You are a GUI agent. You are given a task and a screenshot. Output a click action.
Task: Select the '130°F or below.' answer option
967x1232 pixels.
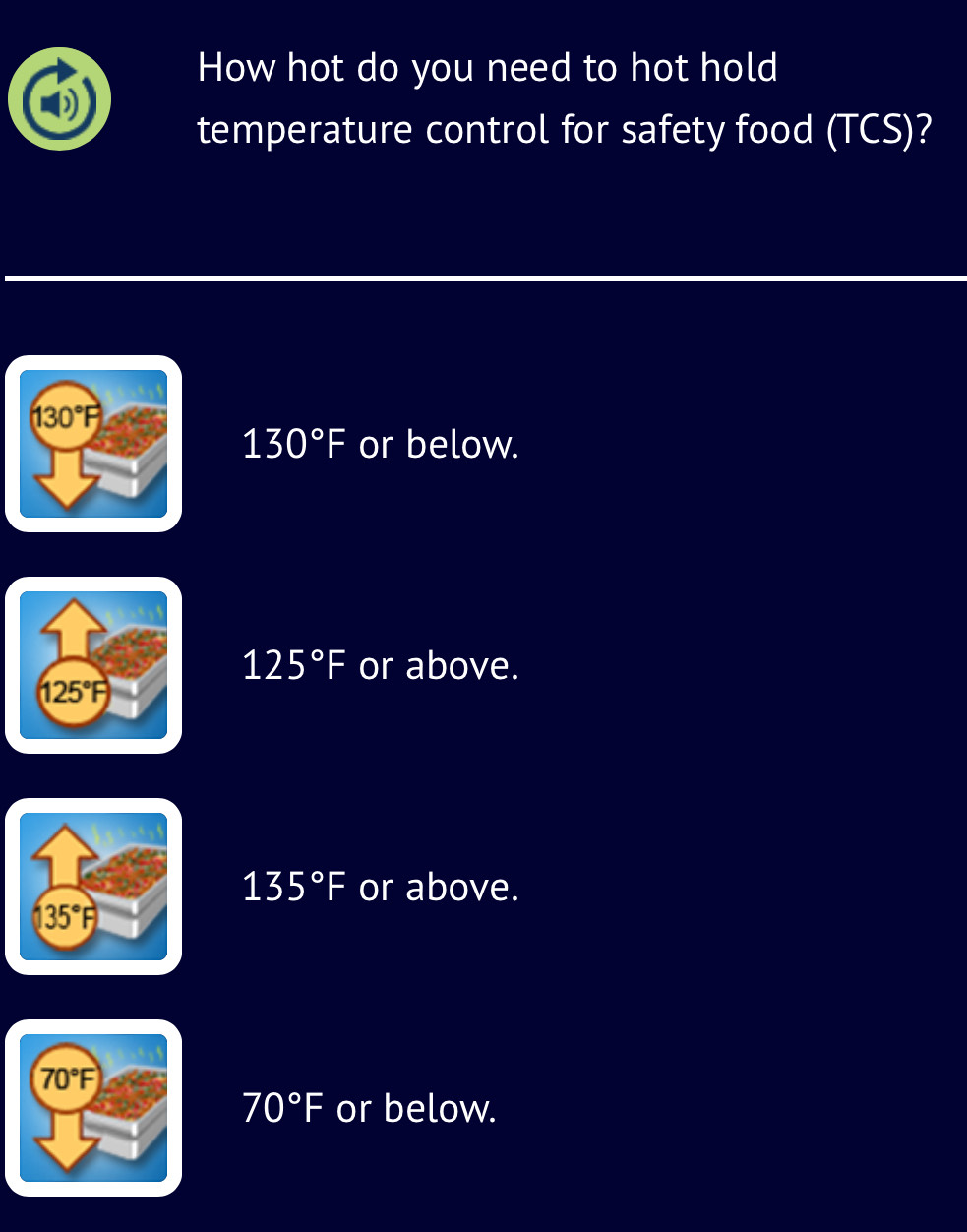pyautogui.click(x=381, y=444)
